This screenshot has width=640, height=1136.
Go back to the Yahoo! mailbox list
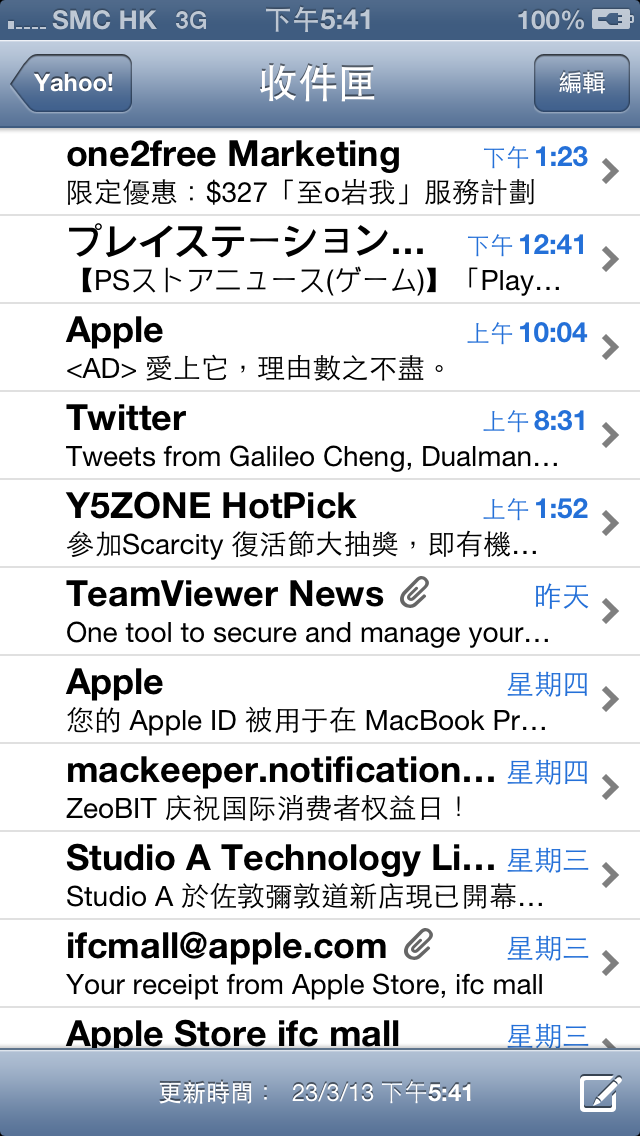pos(72,83)
